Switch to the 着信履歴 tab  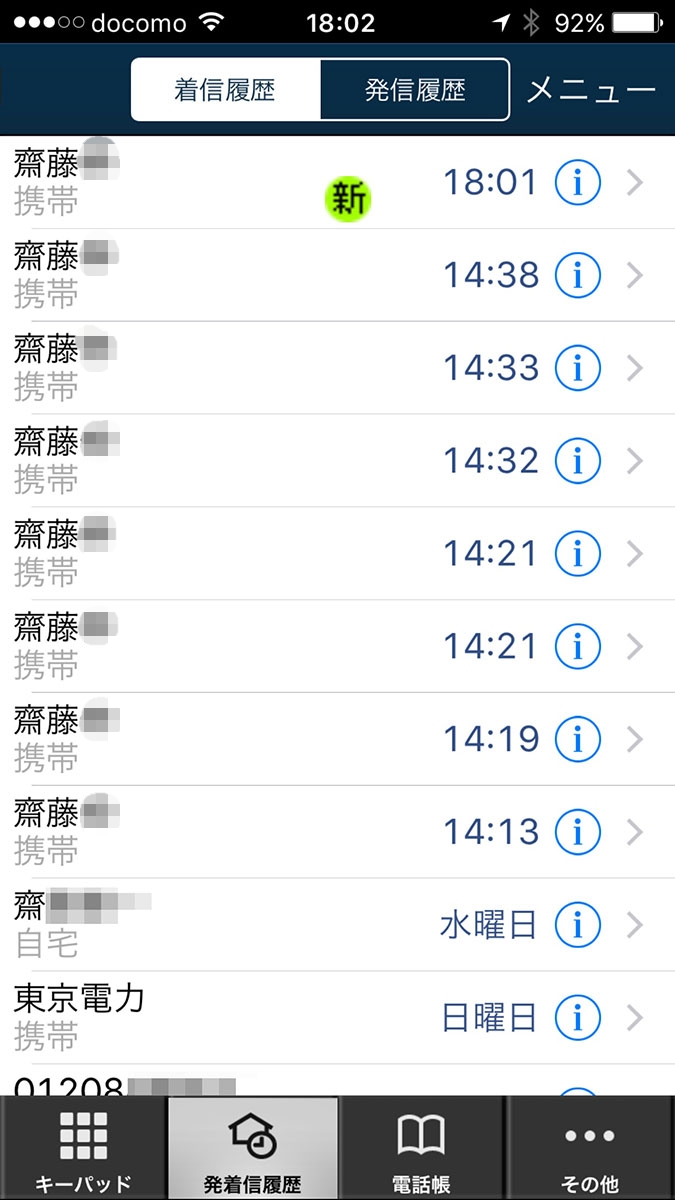point(225,90)
